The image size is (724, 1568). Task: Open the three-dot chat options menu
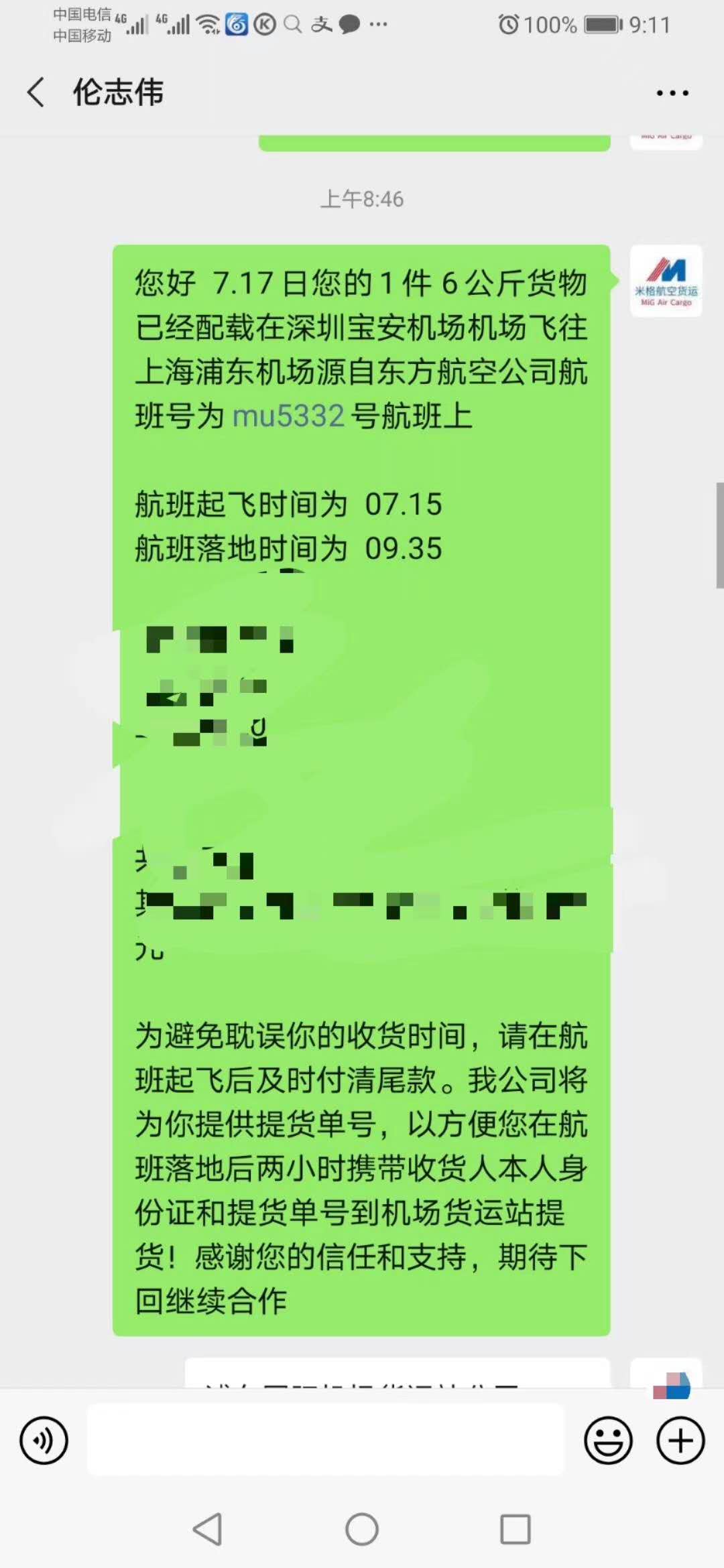coord(672,93)
